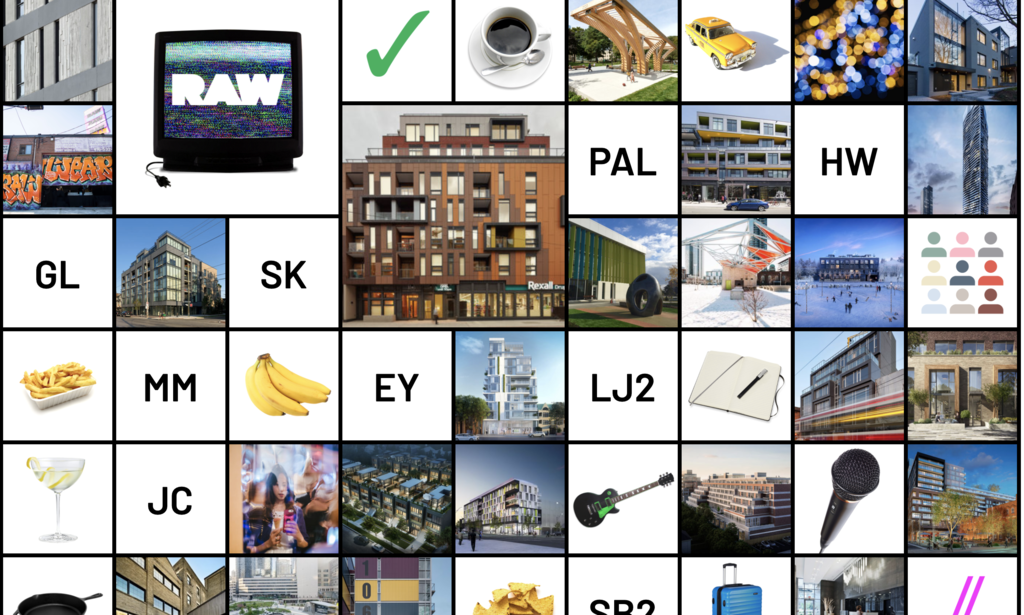Select the yellow taxi tile

pyautogui.click(x=736, y=49)
